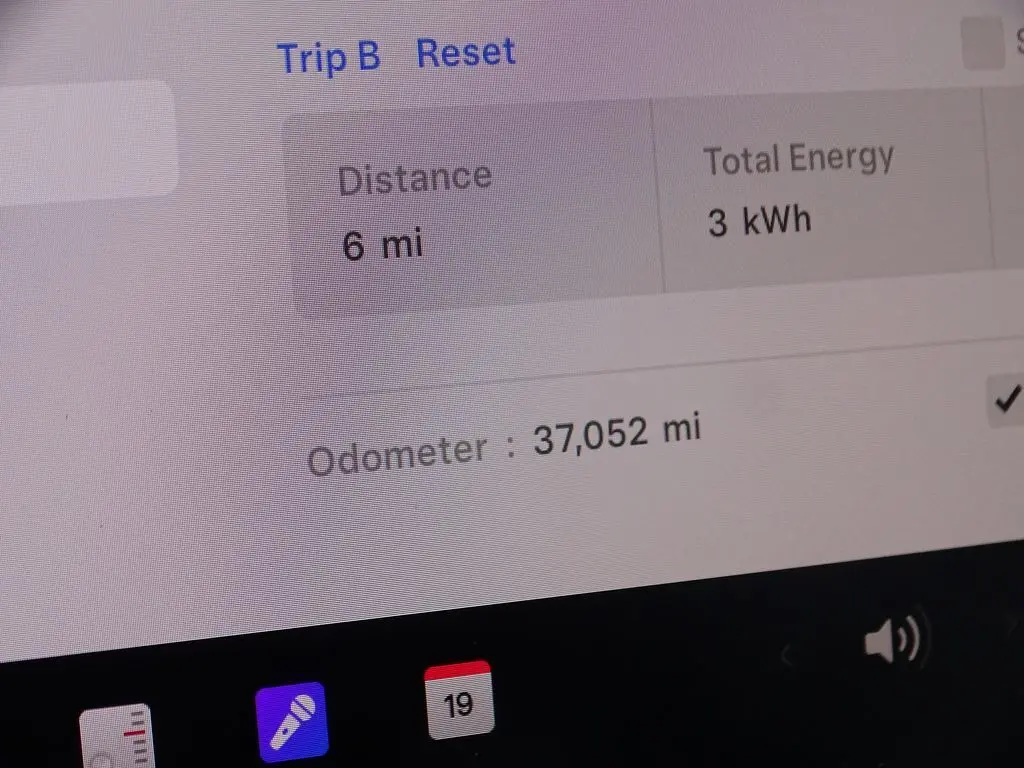Launch the purple microphone karaoke app
The width and height of the screenshot is (1024, 768).
[x=291, y=722]
